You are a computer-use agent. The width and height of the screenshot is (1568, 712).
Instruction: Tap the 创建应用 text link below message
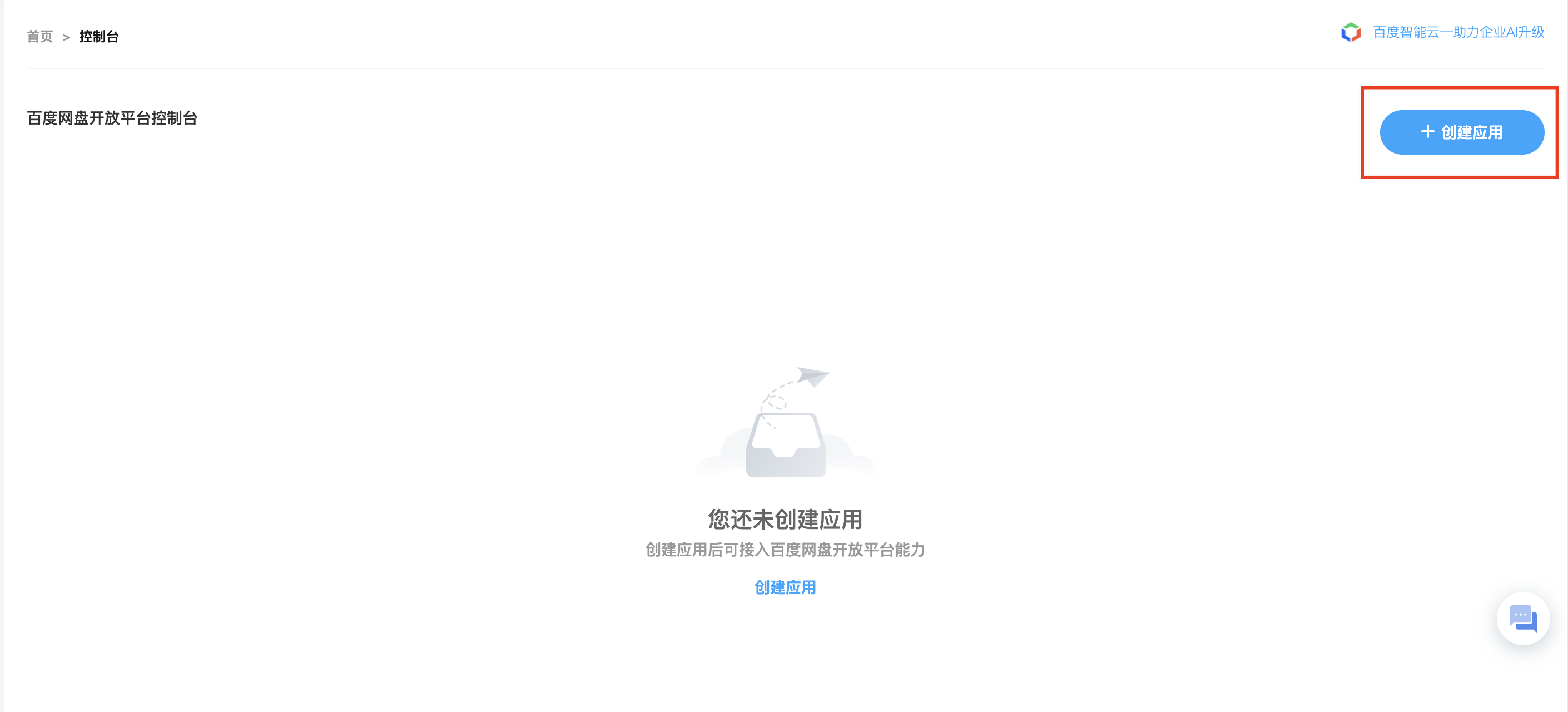785,587
